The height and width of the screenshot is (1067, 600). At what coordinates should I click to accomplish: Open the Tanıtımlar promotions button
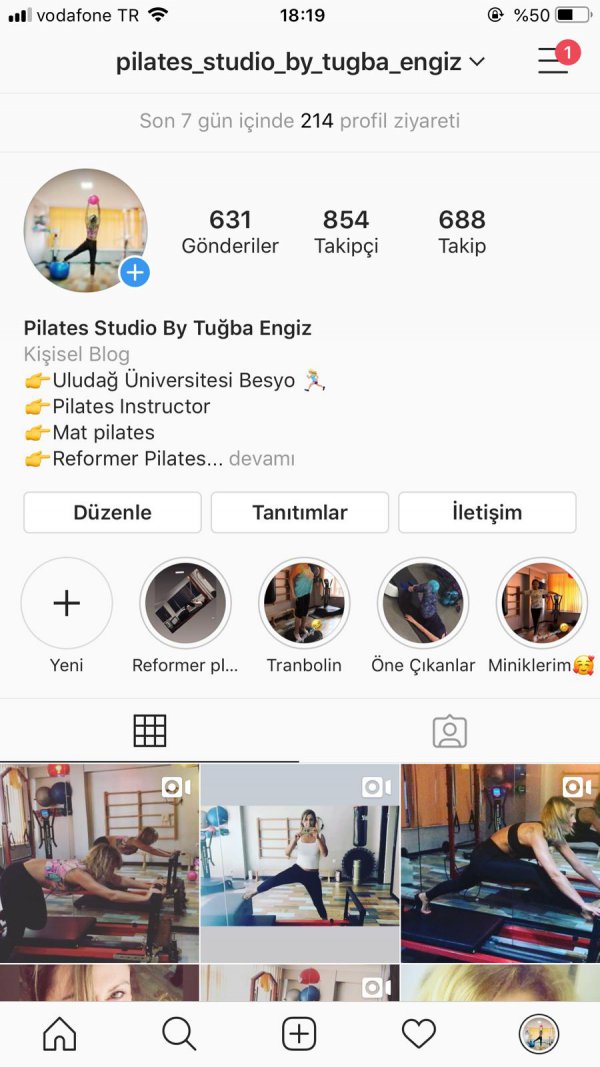(x=300, y=512)
